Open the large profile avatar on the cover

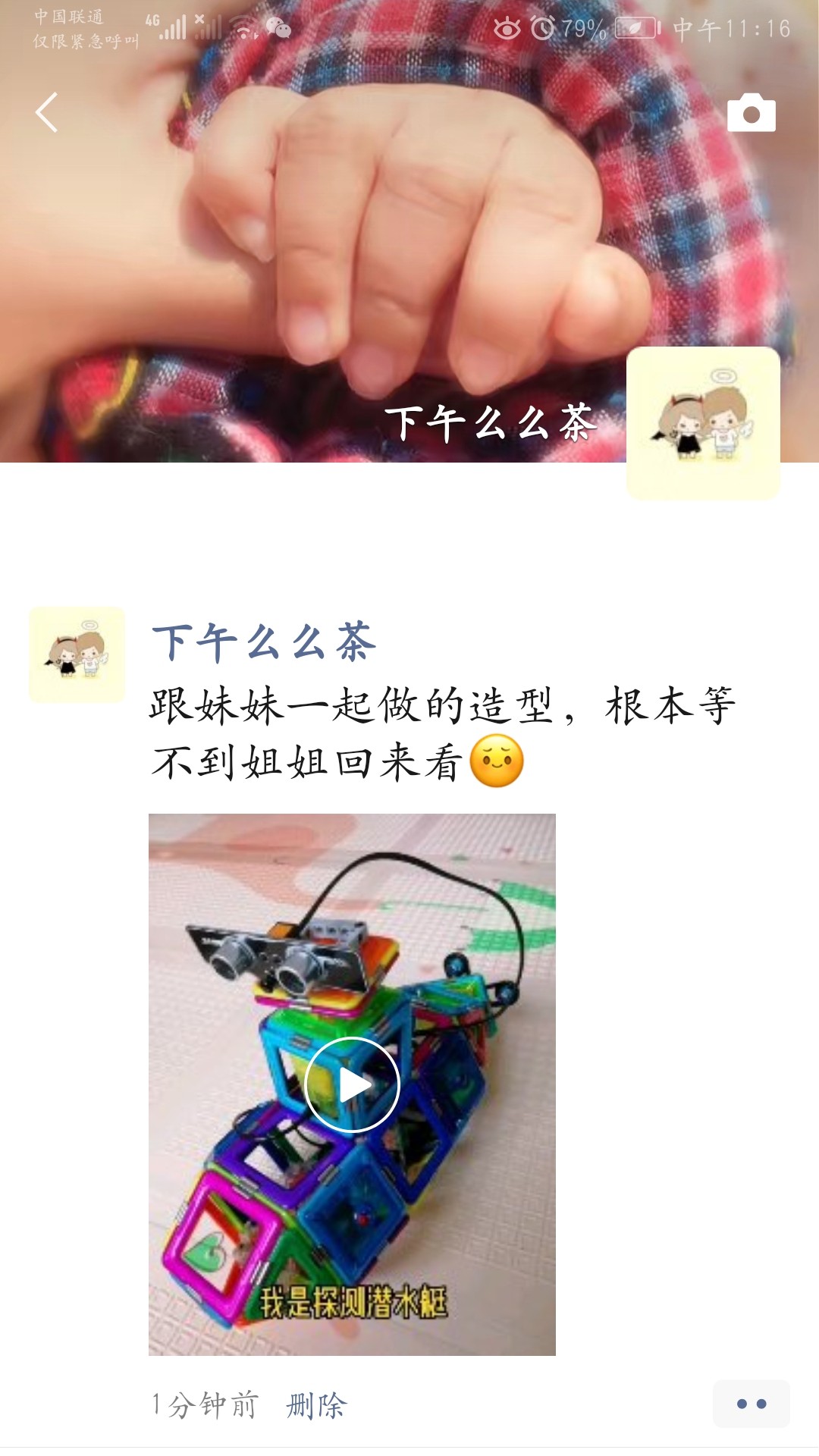point(703,423)
